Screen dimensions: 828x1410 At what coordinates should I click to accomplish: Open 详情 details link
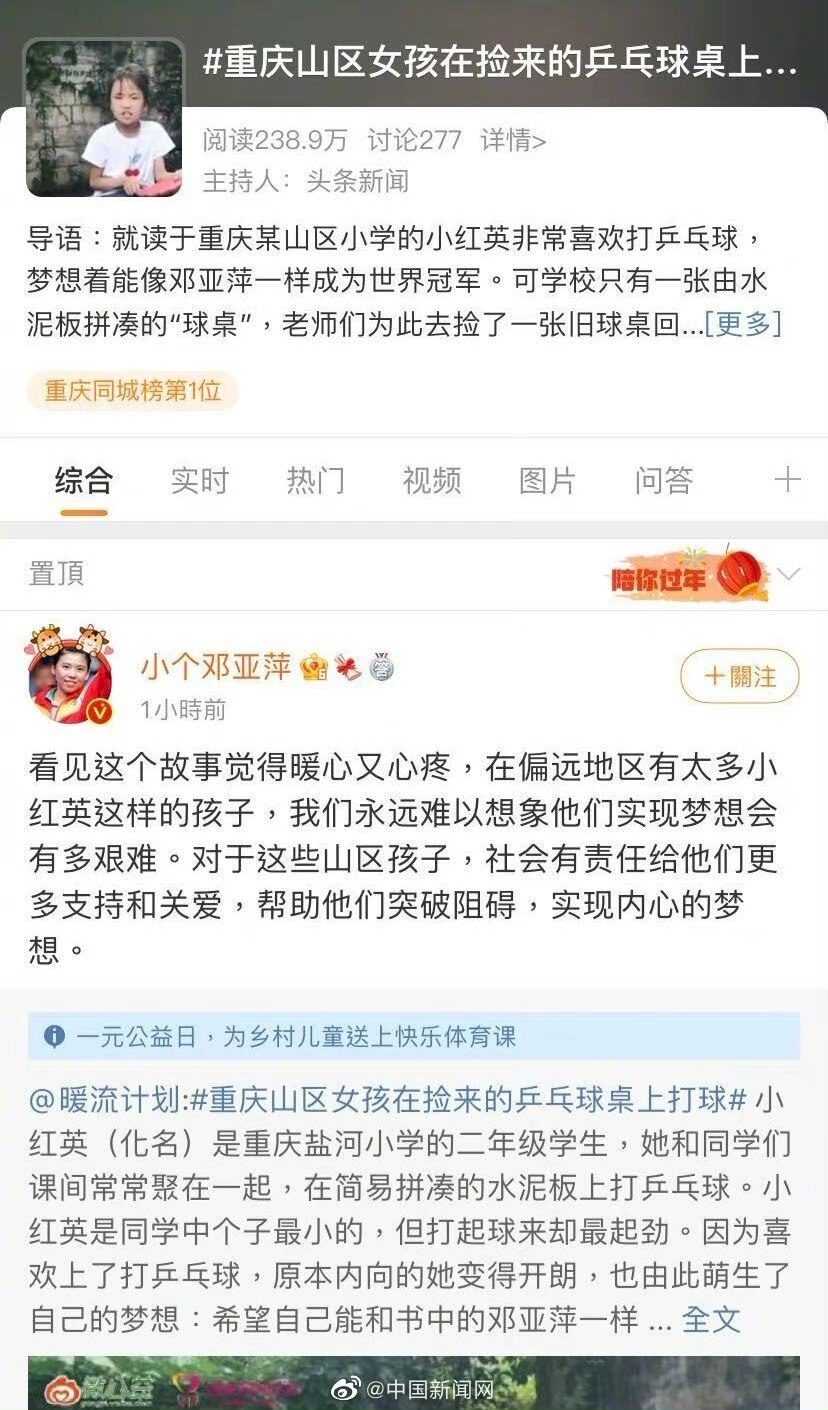tap(513, 140)
